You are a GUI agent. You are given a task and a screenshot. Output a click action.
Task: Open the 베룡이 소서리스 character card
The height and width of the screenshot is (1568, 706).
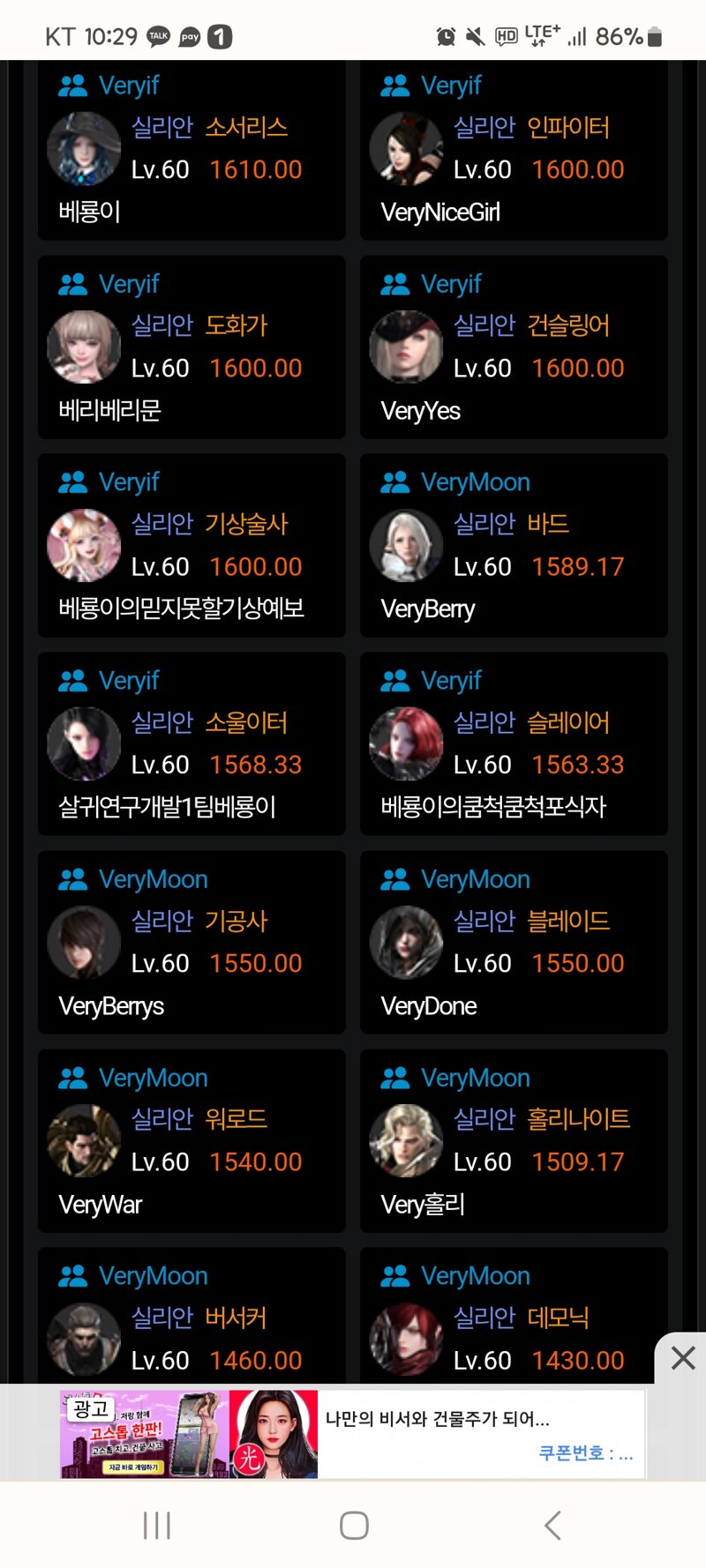pyautogui.click(x=192, y=150)
